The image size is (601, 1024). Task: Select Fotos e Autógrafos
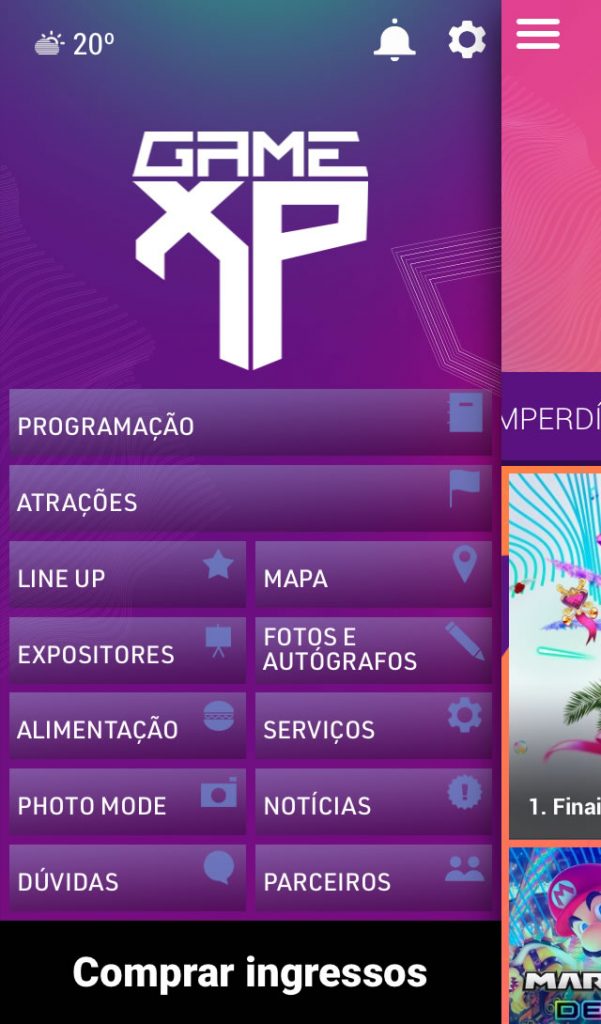pos(373,650)
